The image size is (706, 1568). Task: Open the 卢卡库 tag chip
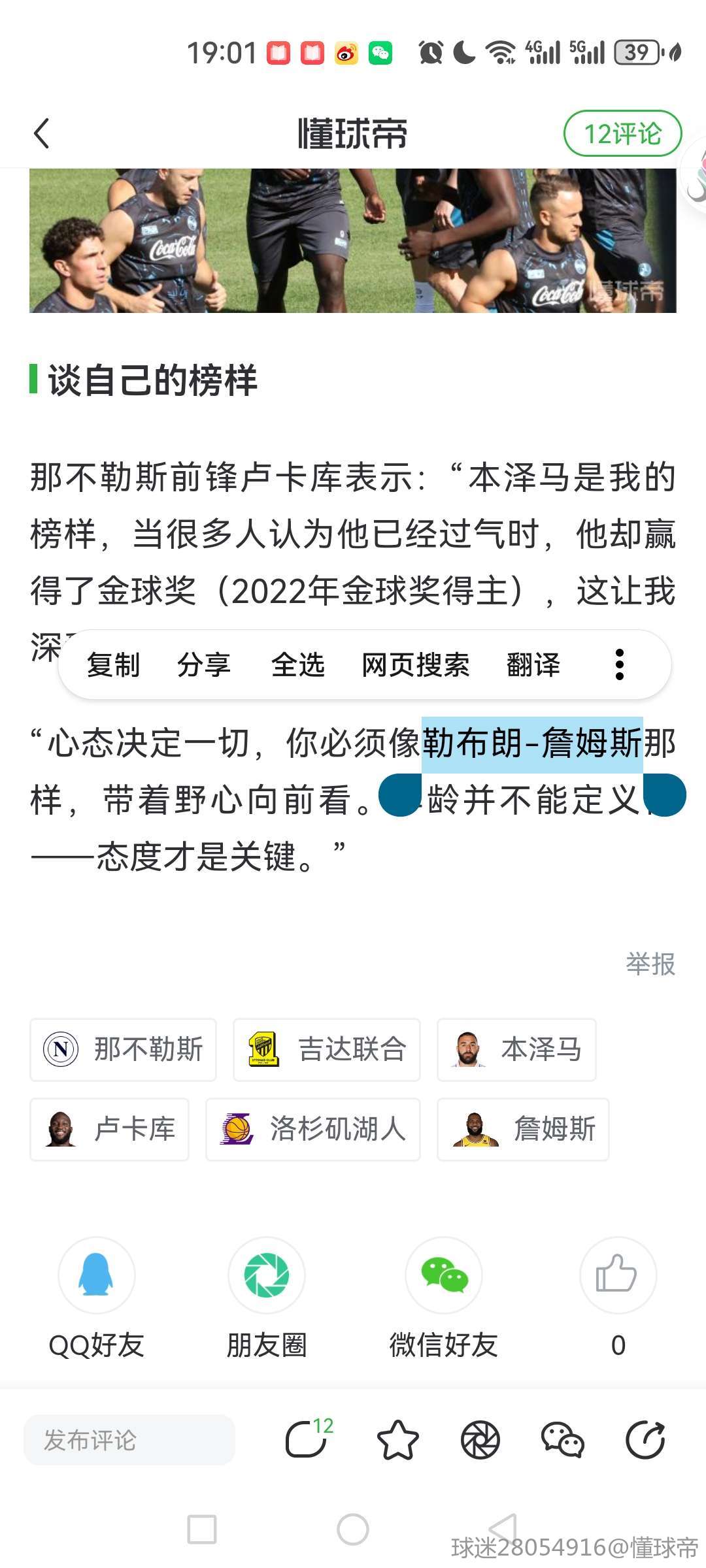pos(110,1129)
